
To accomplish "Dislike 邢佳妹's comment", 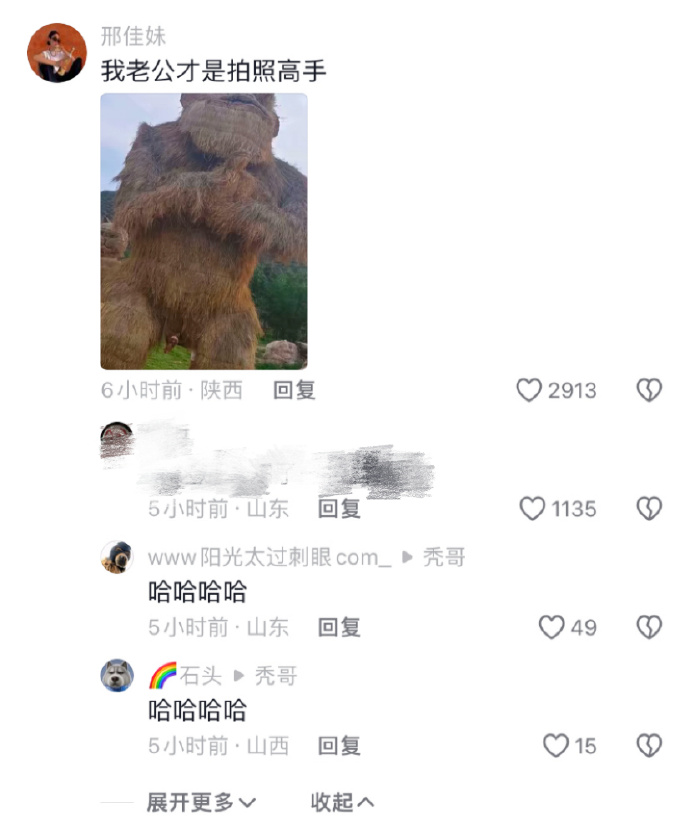I will click(650, 391).
